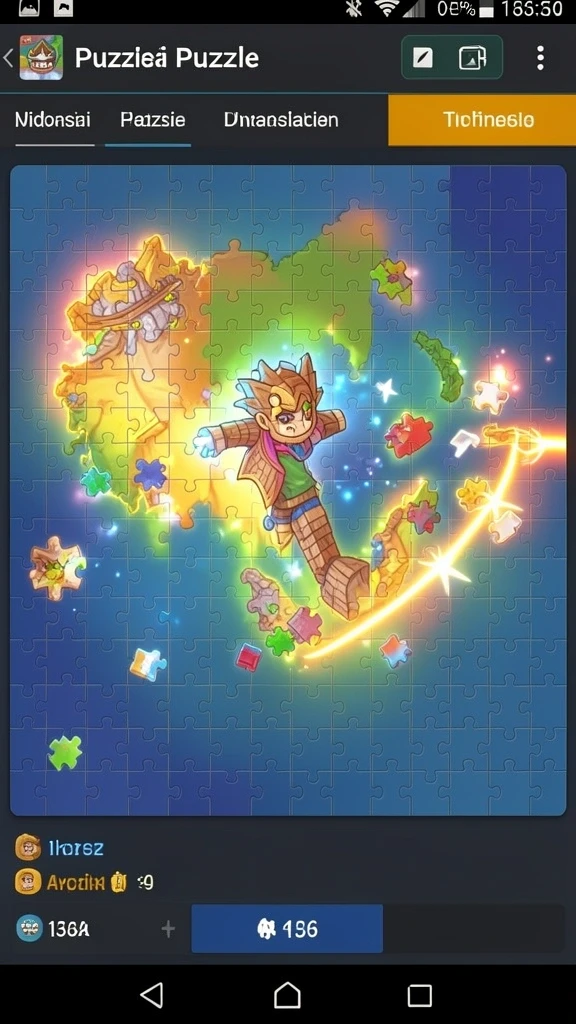
Task: Go back using the top-left arrow
Action: tap(8, 58)
